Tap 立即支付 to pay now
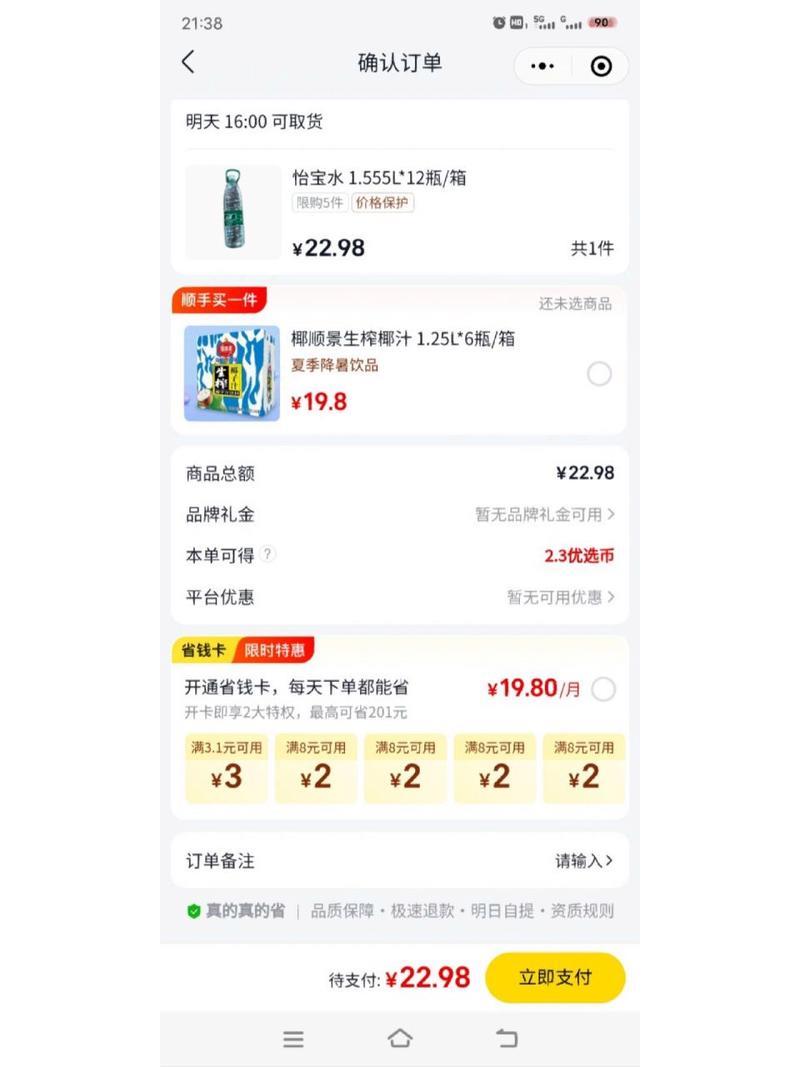The width and height of the screenshot is (800, 1067). (x=555, y=977)
